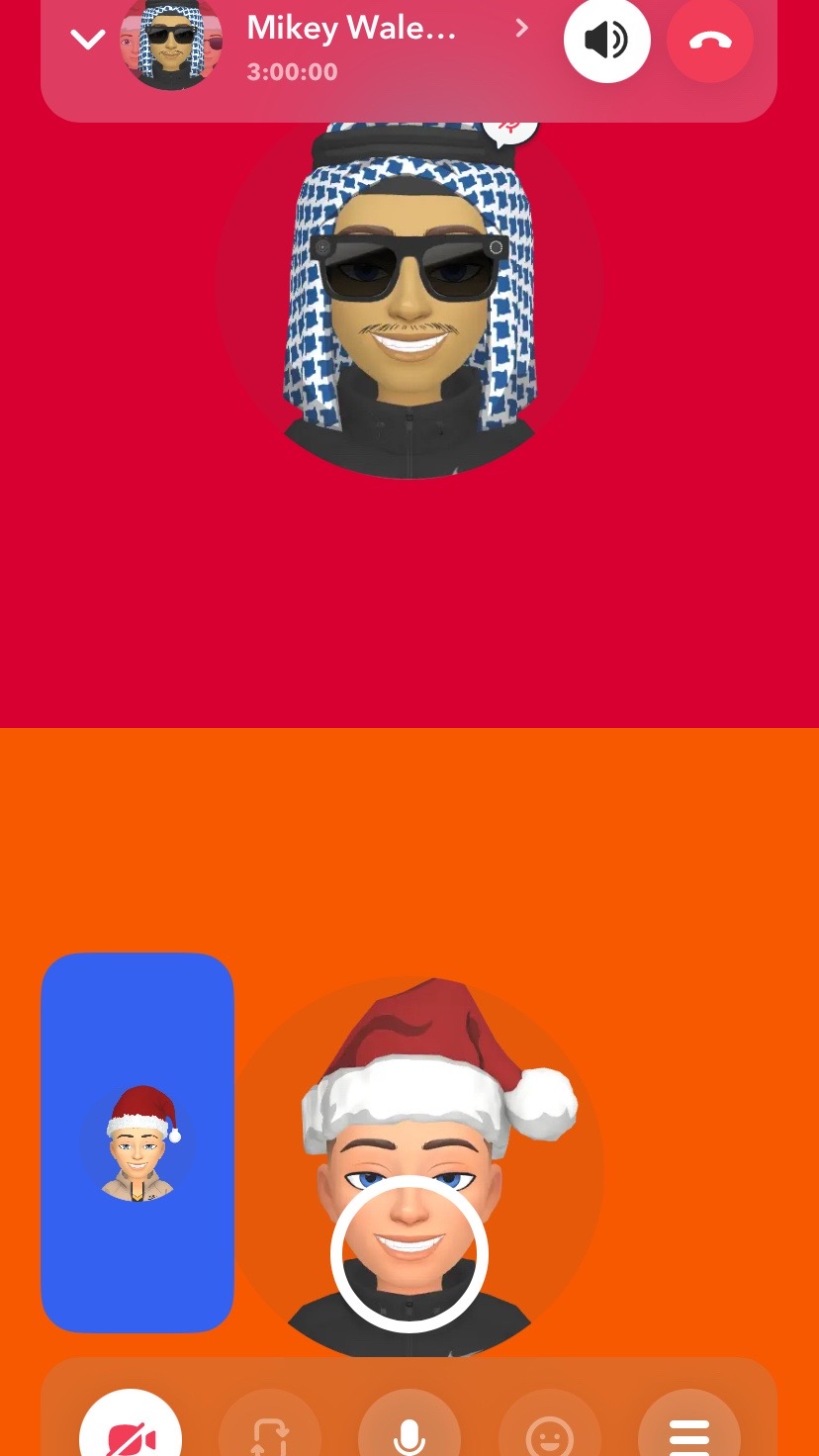The image size is (819, 1456).
Task: Open the emoji reactions button
Action: click(x=549, y=1432)
